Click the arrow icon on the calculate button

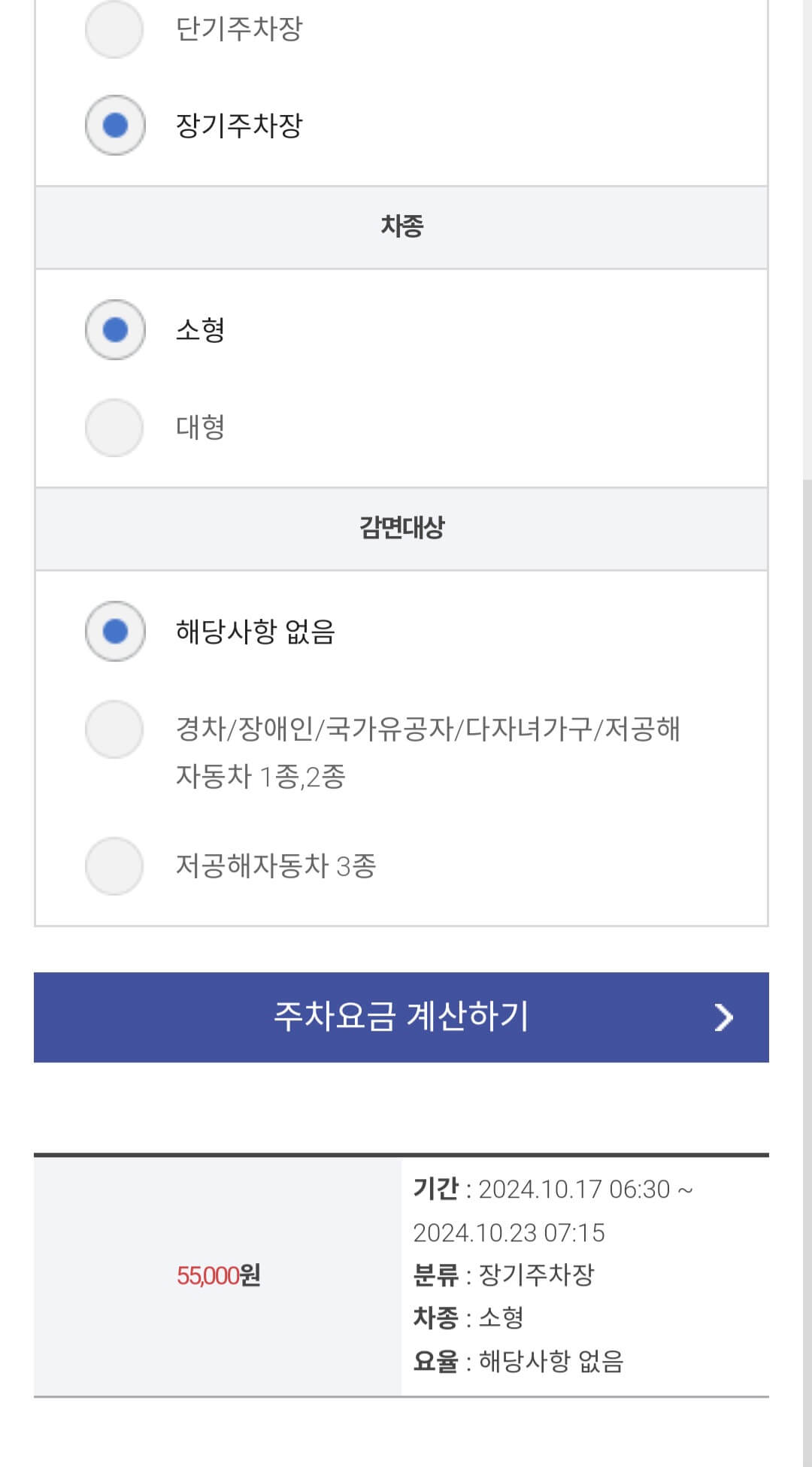click(x=724, y=1018)
